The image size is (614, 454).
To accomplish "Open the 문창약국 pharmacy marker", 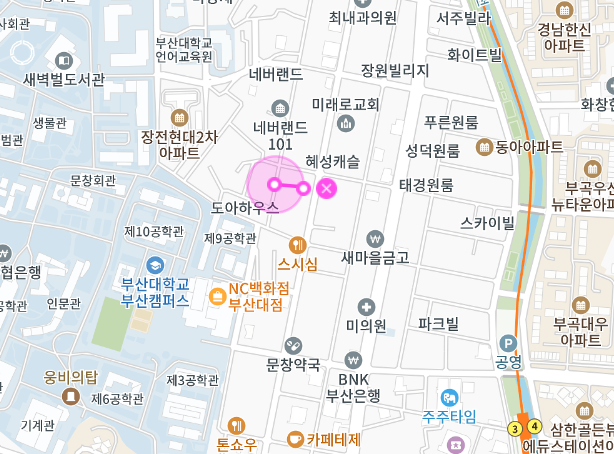I will point(293,344).
